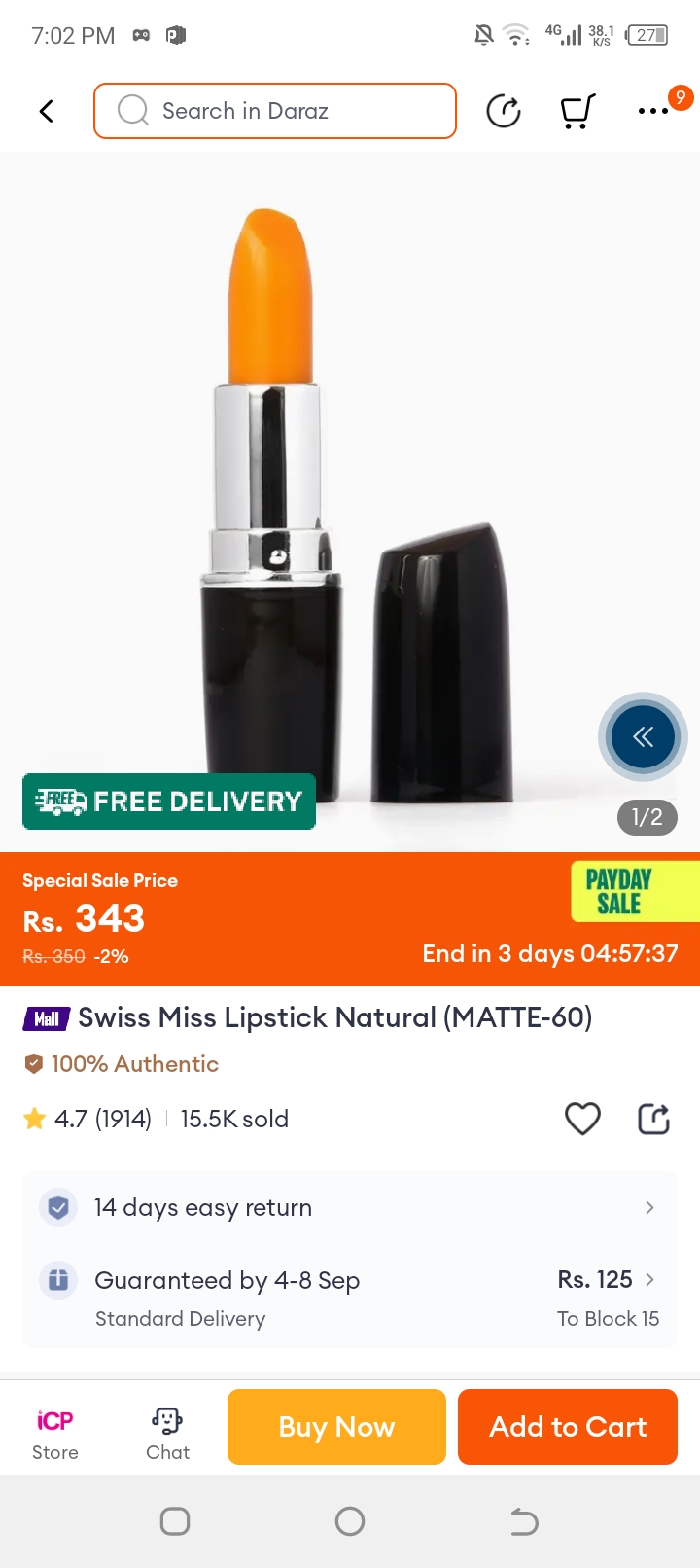This screenshot has width=700, height=1568.
Task: Open the three-dot overflow menu
Action: coord(653,111)
